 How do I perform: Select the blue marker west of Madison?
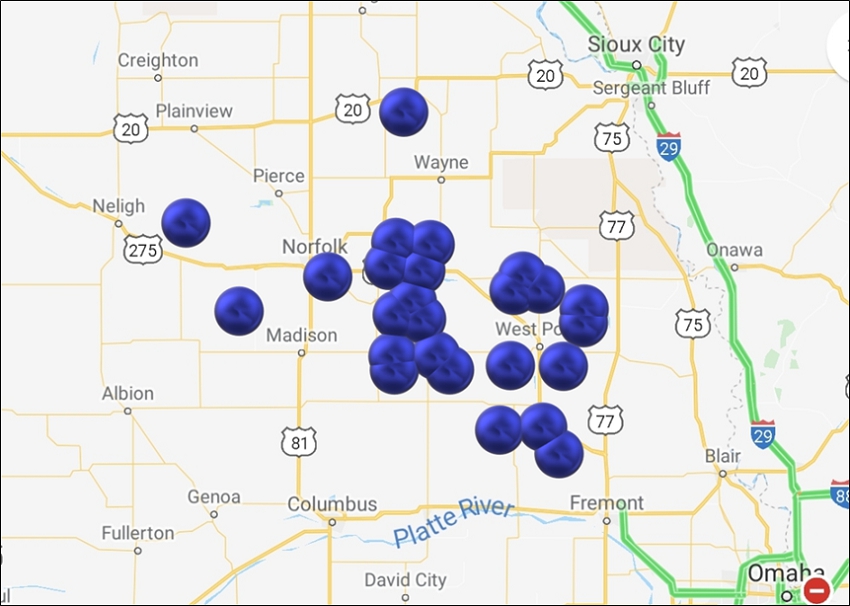pos(239,311)
